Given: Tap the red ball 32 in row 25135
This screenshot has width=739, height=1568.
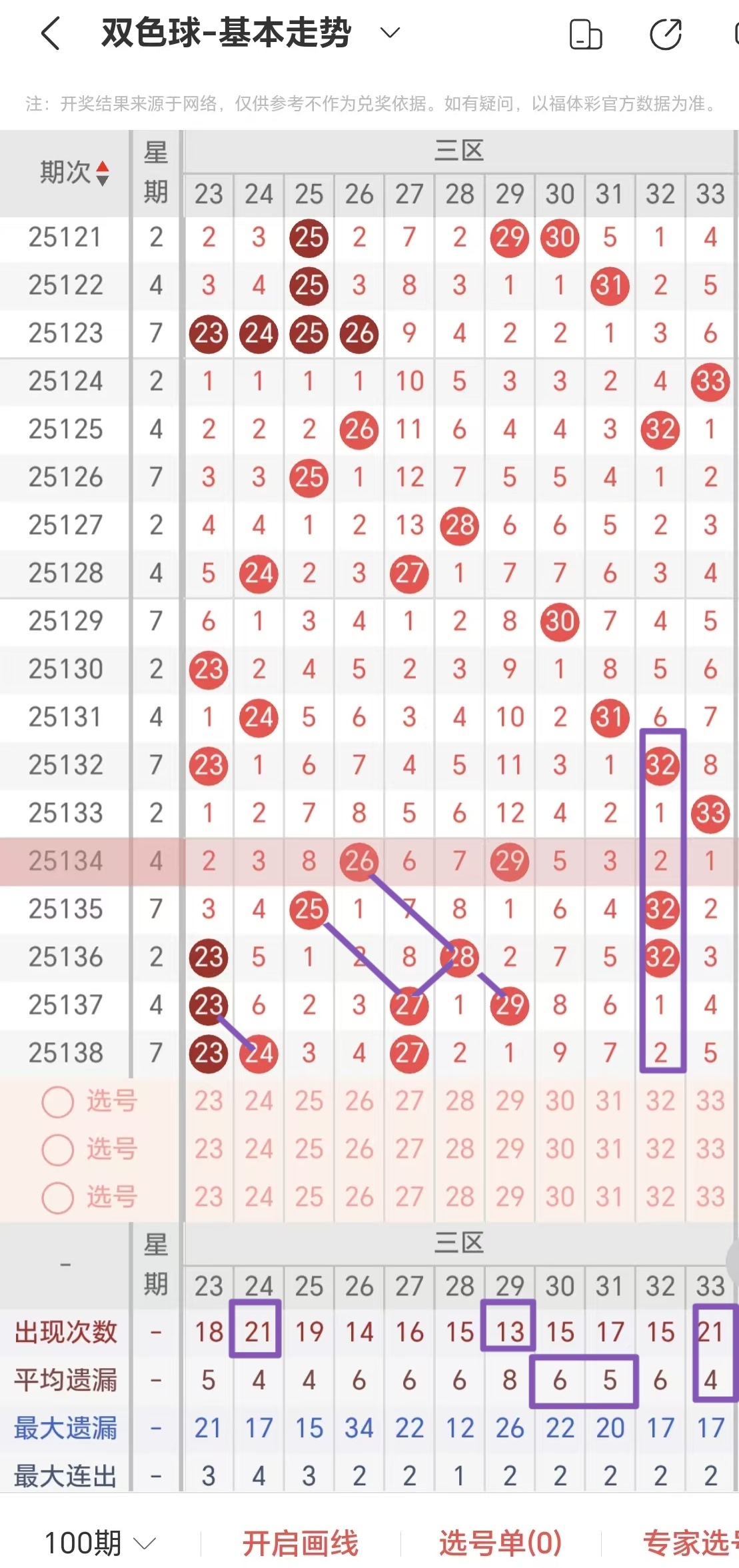Looking at the screenshot, I should (x=659, y=908).
